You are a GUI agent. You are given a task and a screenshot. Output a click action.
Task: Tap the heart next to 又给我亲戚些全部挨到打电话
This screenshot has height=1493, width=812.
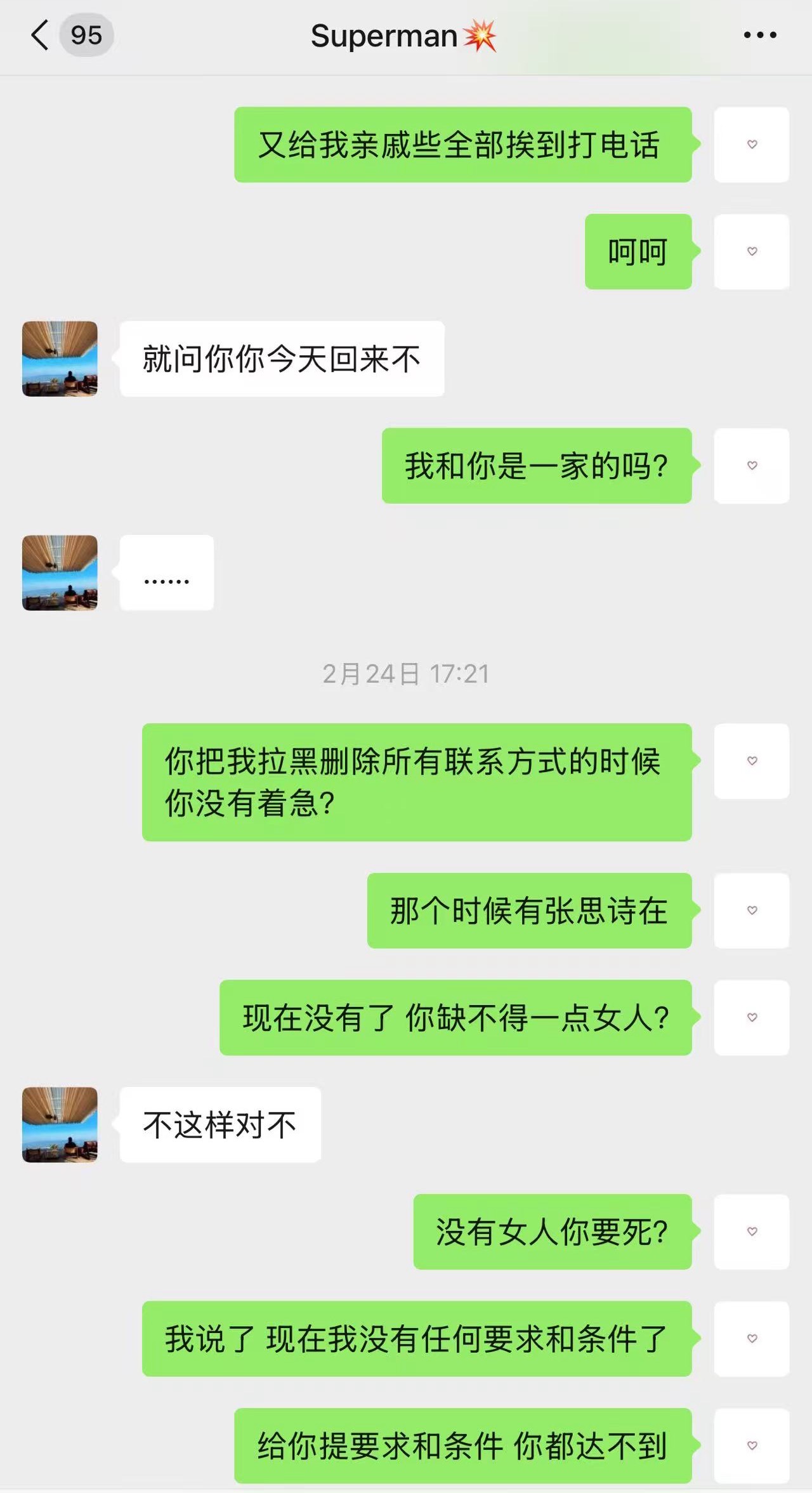[x=752, y=144]
